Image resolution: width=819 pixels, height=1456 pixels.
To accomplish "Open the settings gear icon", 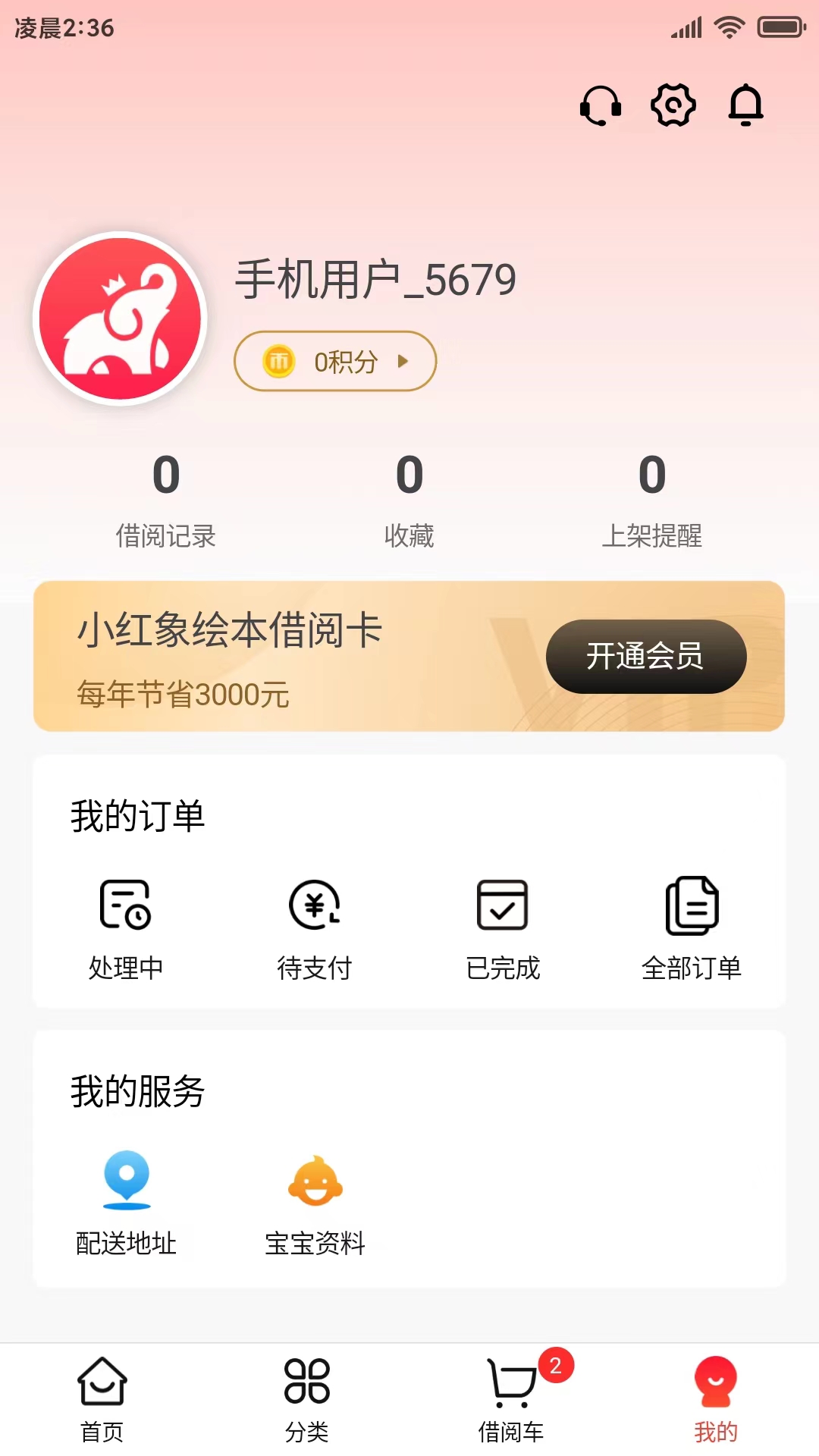I will click(x=673, y=105).
